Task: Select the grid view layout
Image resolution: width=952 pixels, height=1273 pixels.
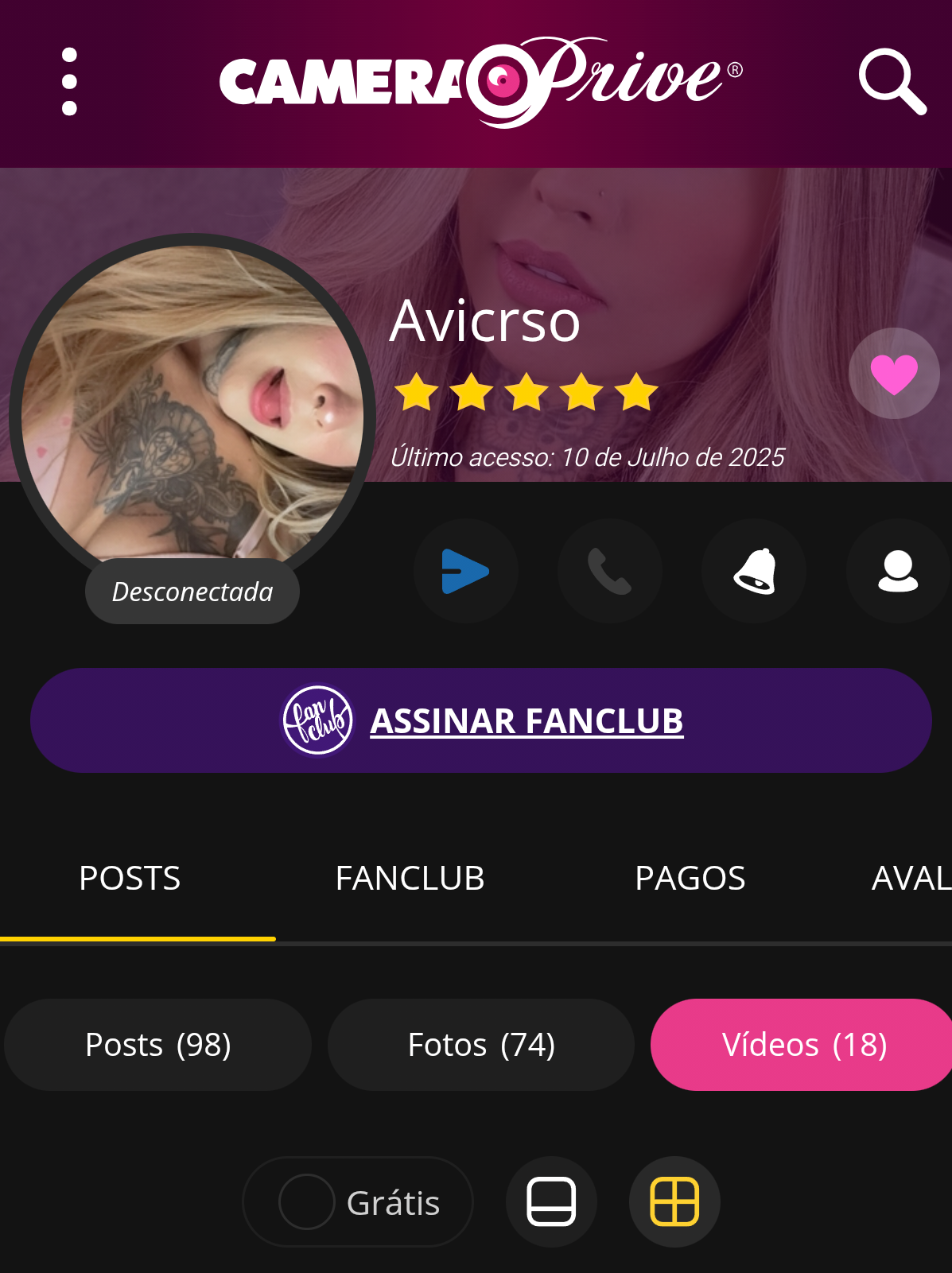Action: (674, 1201)
